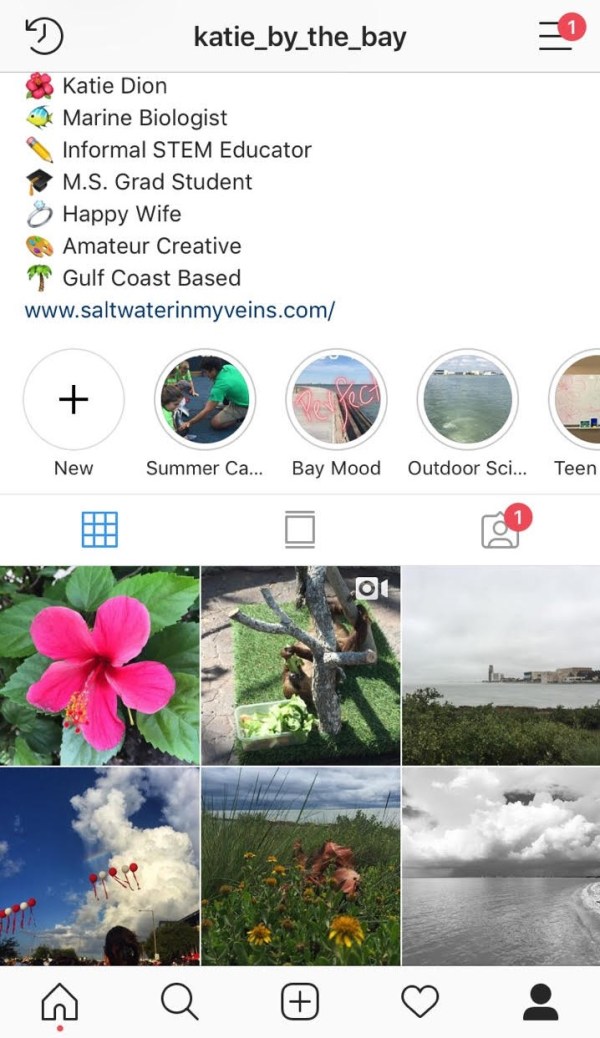Switch to the grid view tab
The height and width of the screenshot is (1038, 600).
point(100,529)
